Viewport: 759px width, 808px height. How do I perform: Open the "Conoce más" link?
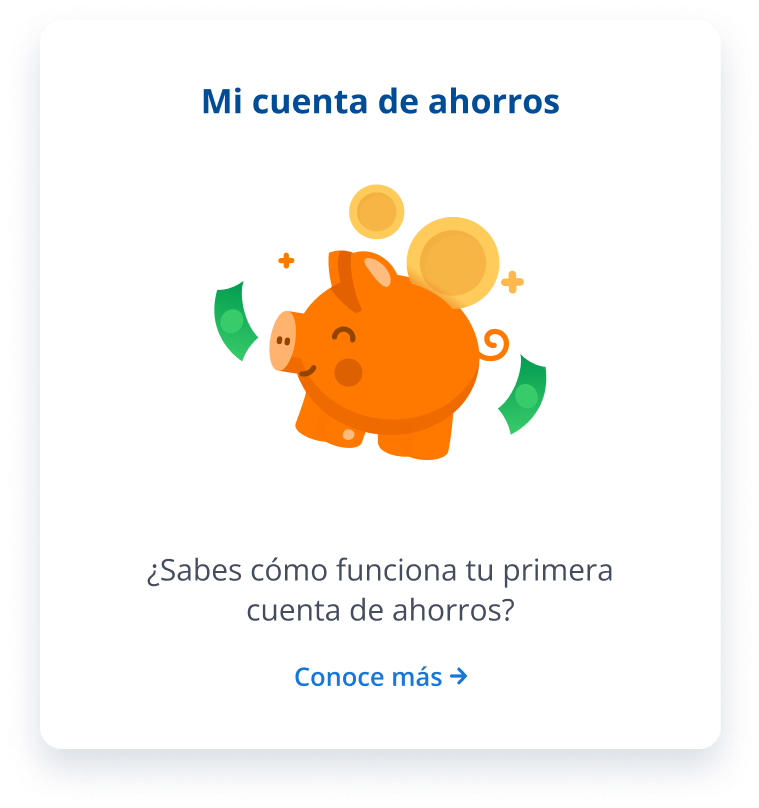(380, 677)
